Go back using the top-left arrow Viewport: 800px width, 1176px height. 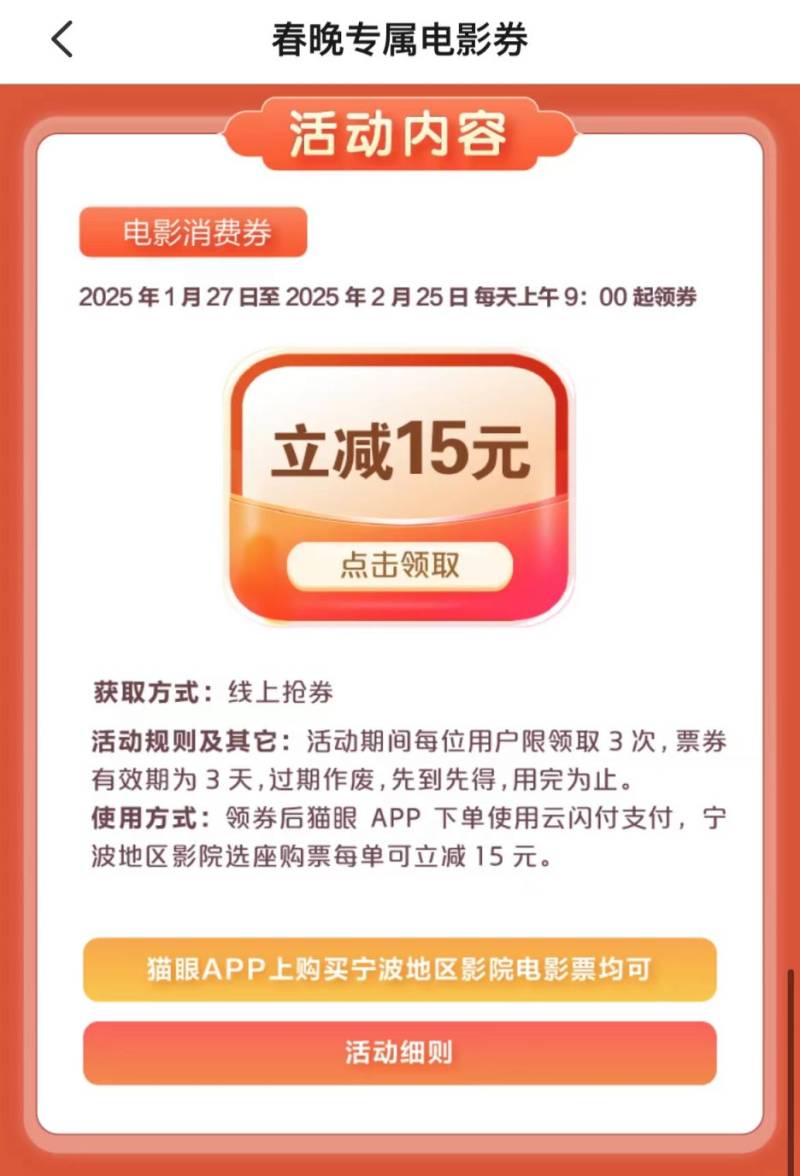[x=62, y=40]
